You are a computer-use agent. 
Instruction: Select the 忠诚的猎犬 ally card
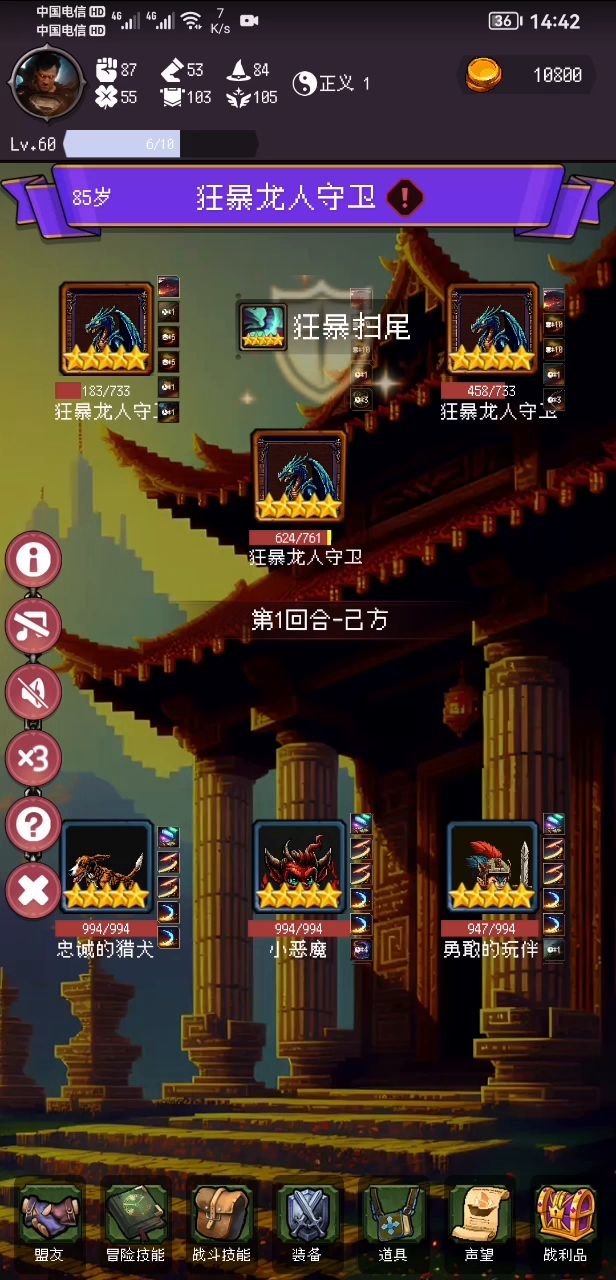(106, 866)
